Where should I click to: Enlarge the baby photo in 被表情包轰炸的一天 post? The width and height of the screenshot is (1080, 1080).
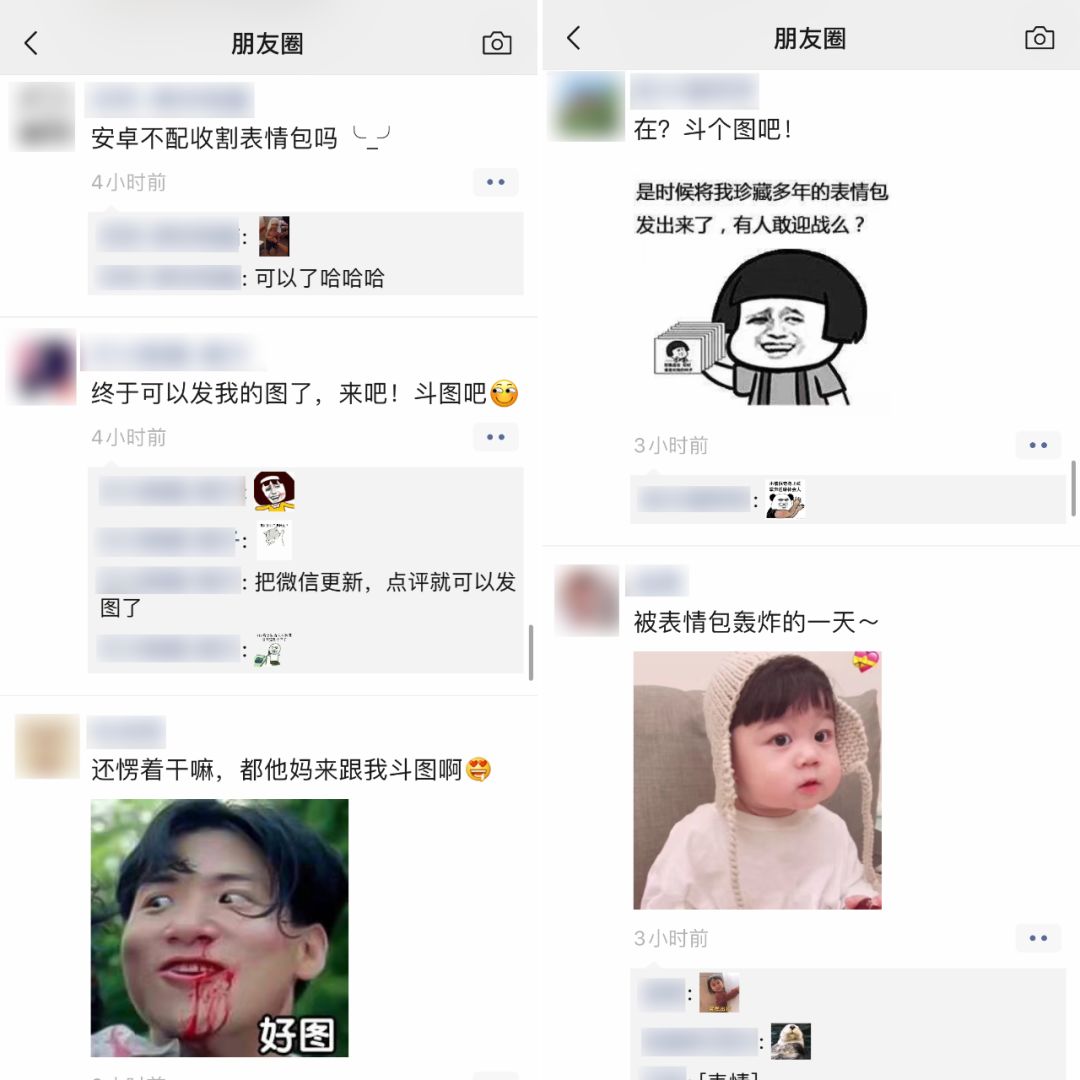757,780
